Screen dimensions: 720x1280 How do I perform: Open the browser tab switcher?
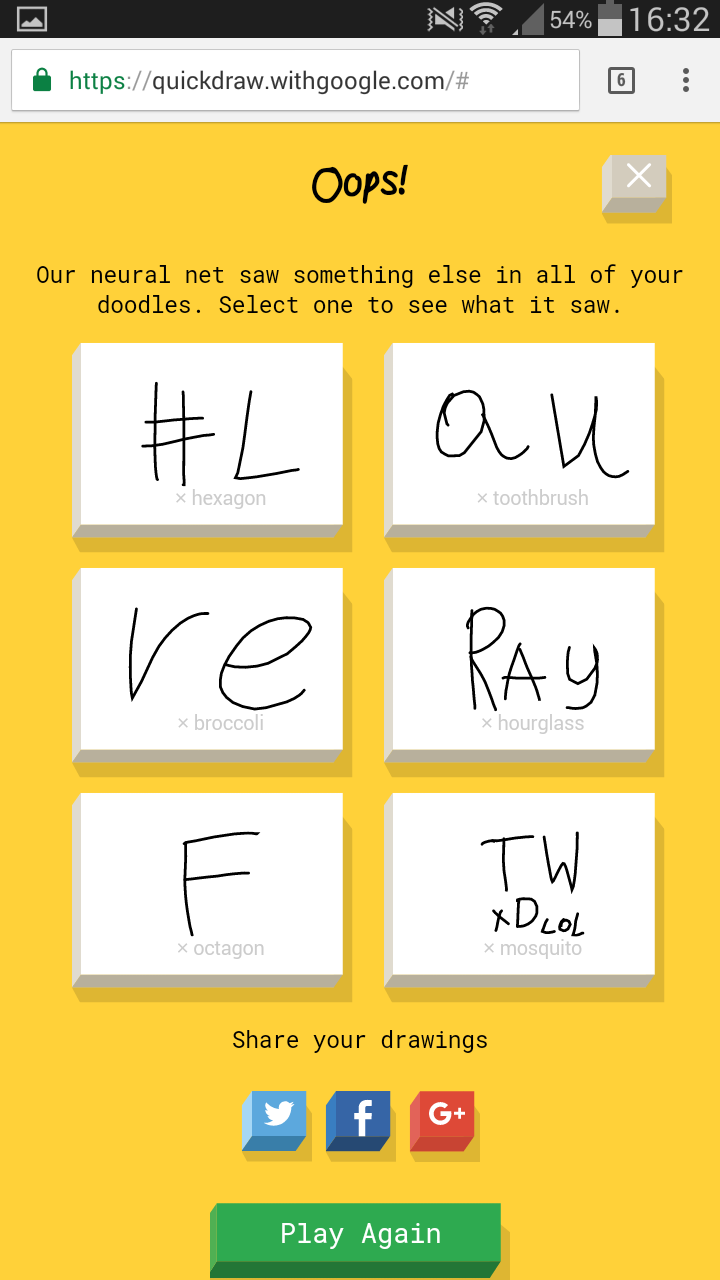tap(621, 80)
